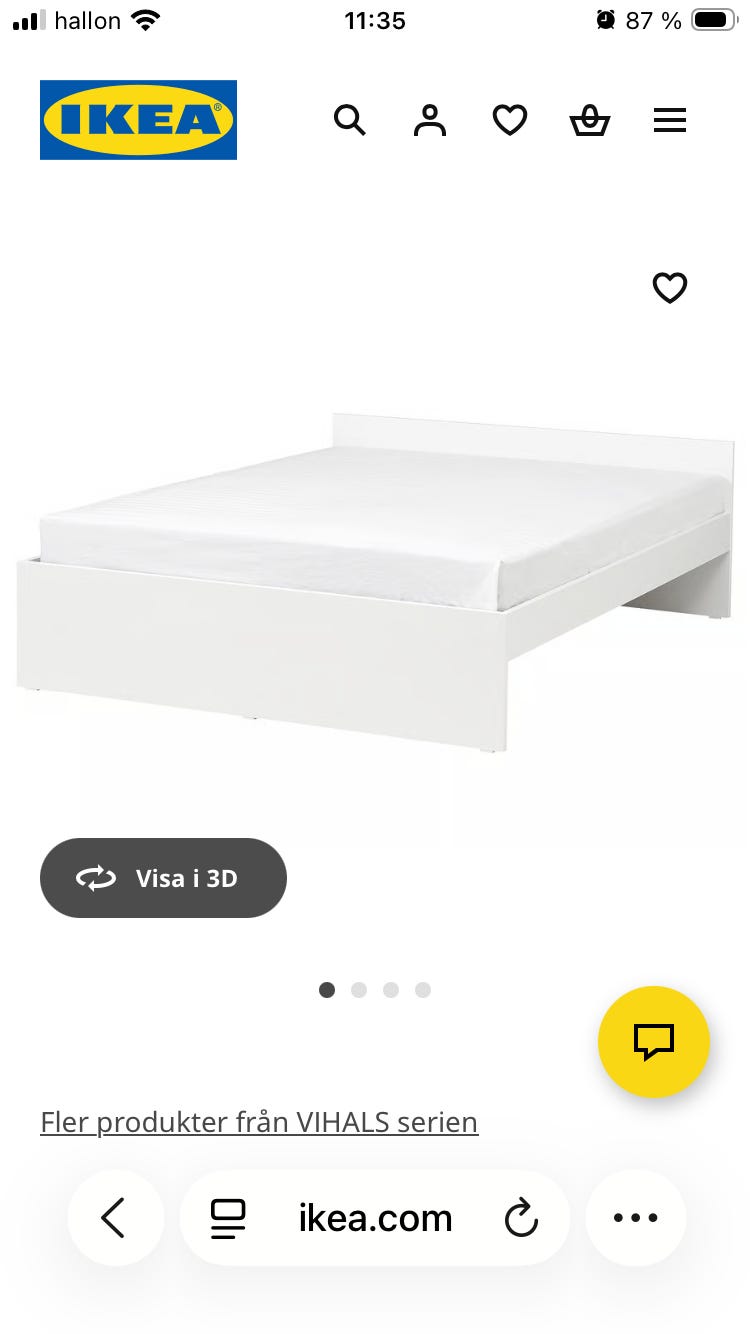The width and height of the screenshot is (750, 1334).
Task: Open the yellow chat bubble button
Action: tap(654, 1042)
